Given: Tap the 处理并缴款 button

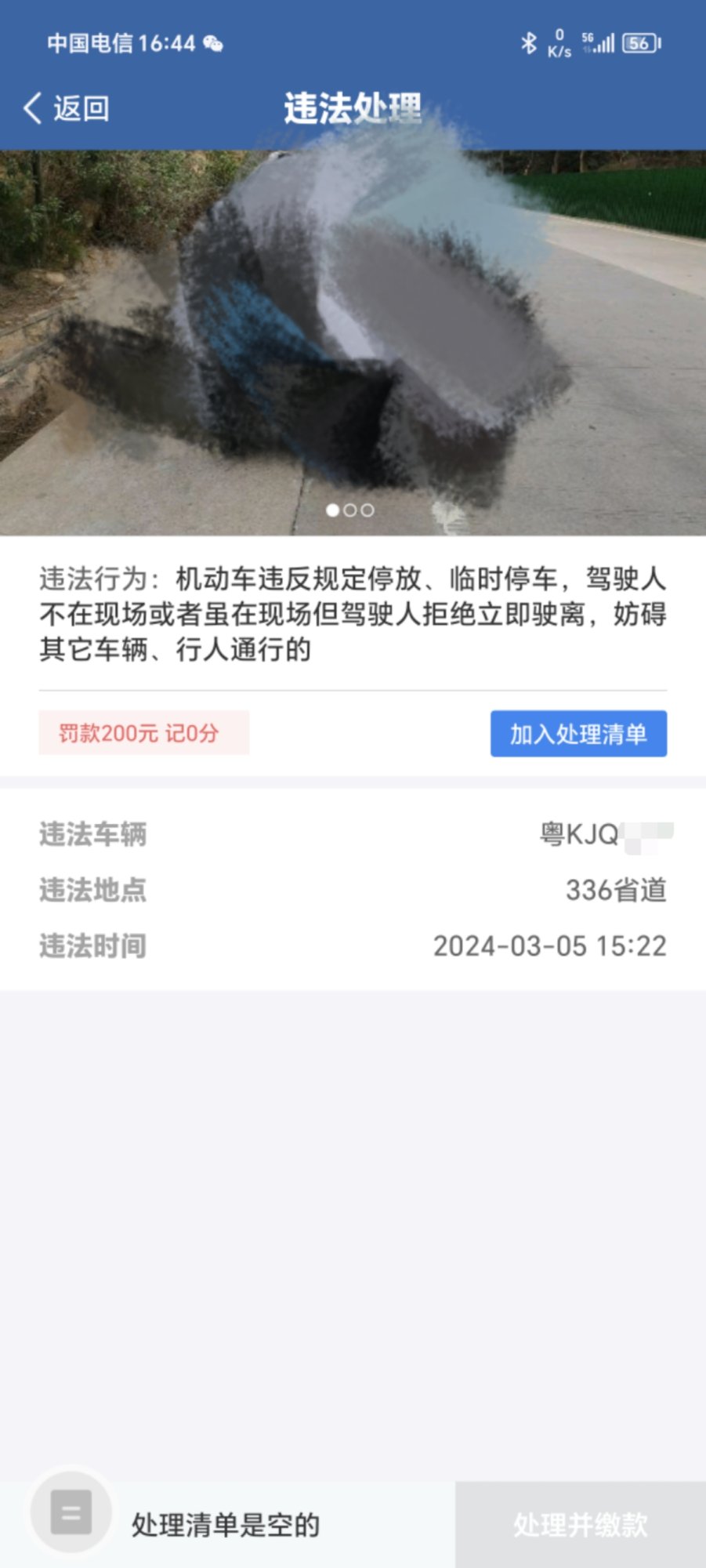Looking at the screenshot, I should (x=580, y=1524).
